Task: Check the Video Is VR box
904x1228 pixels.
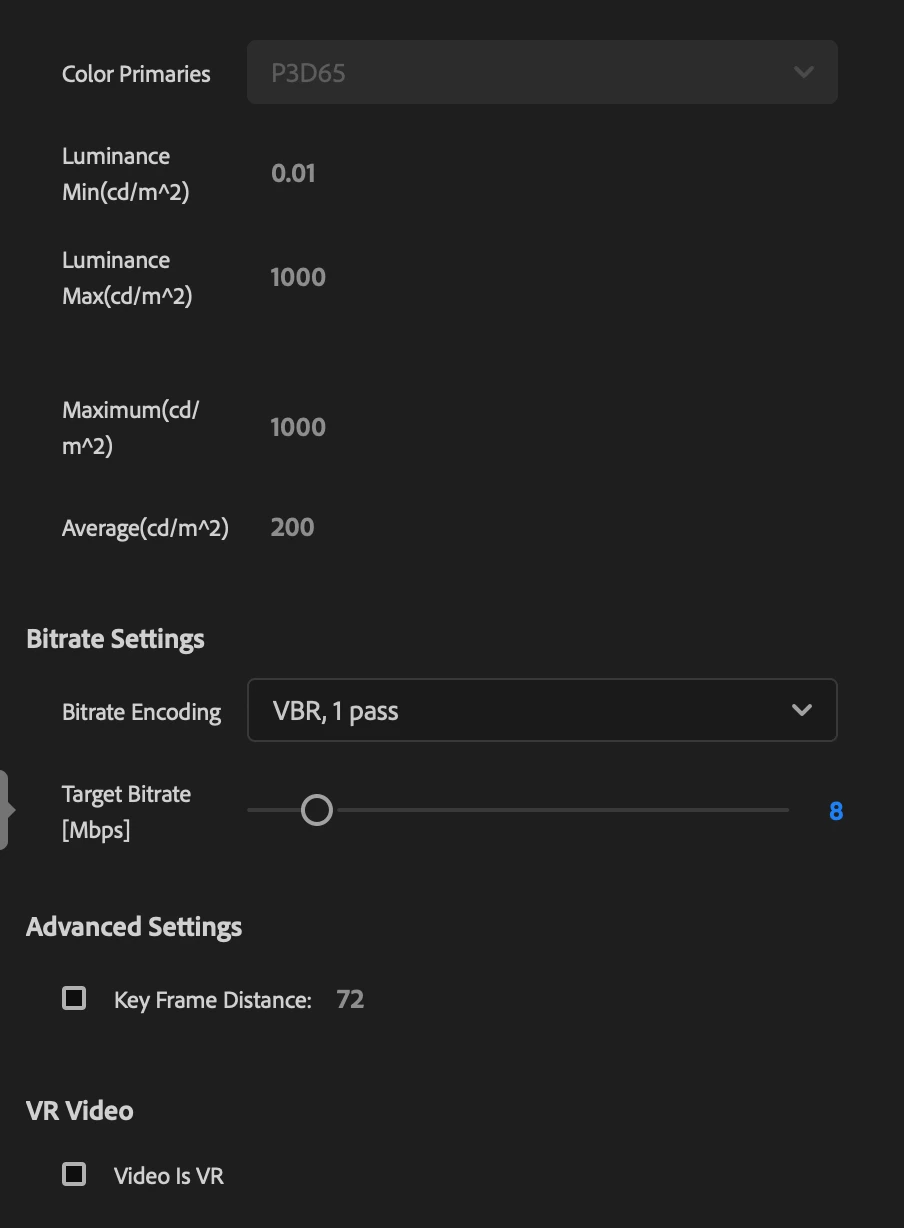Action: coord(74,1174)
